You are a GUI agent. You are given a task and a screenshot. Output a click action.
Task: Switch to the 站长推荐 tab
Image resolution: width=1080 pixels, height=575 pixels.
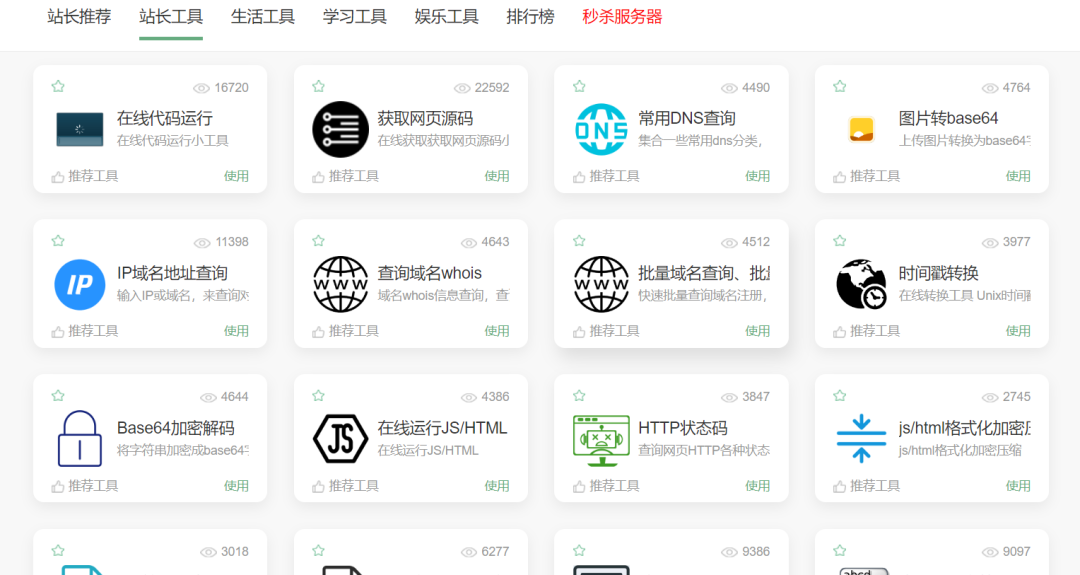click(x=79, y=17)
